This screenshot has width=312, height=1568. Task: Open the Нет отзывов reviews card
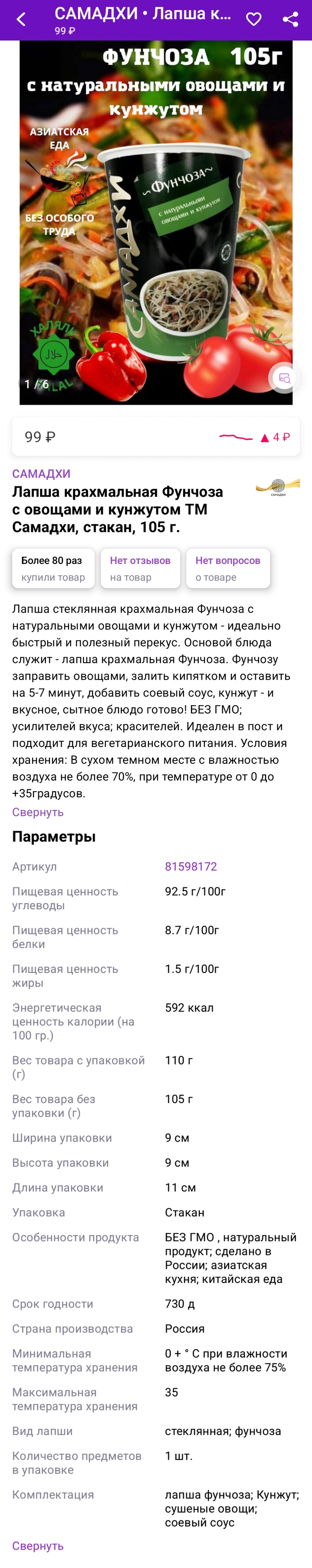(140, 568)
